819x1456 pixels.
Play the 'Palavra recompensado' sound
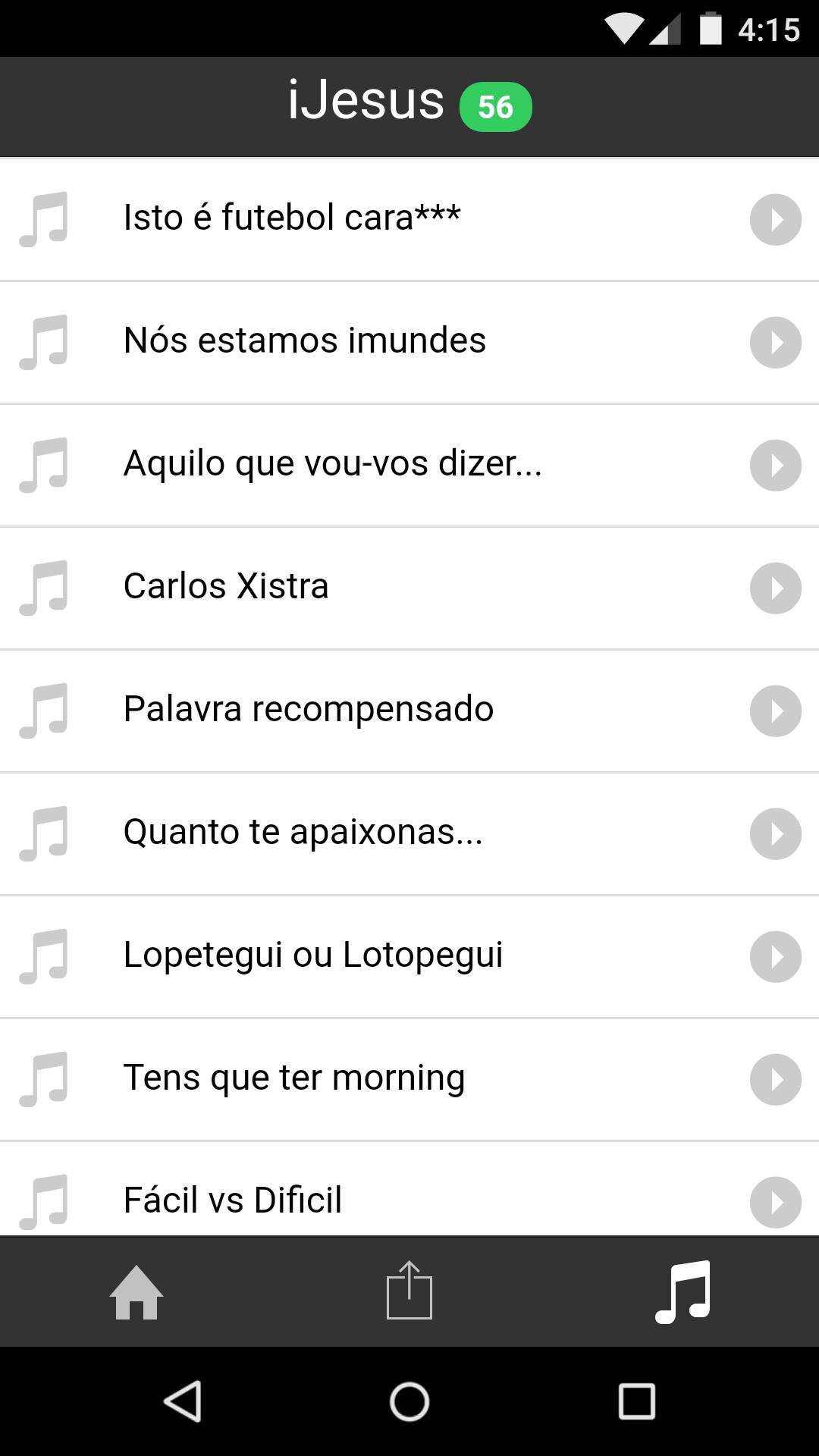tap(775, 711)
